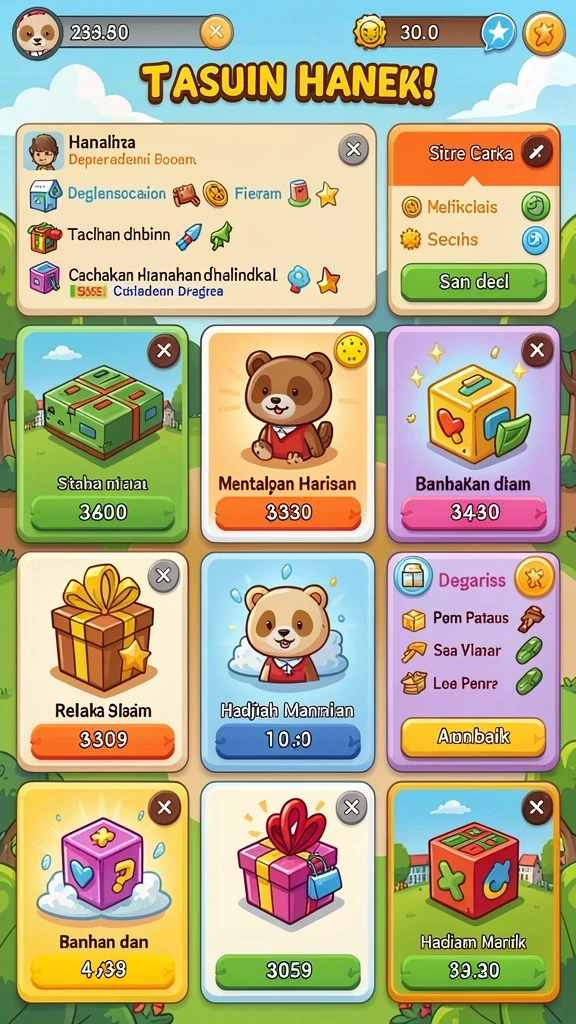Close the Hanalhra info panel
The image size is (576, 1024).
coord(353,150)
